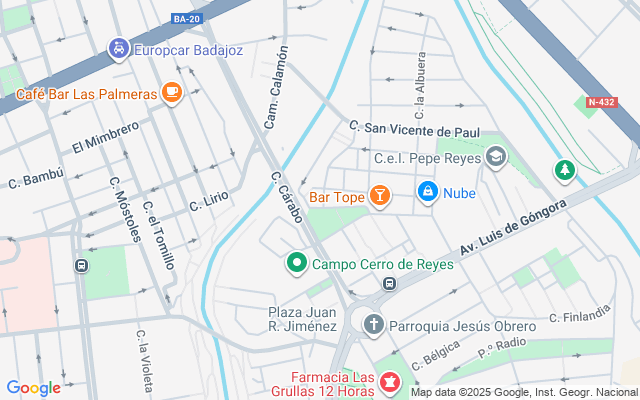Select Campo Cerro de Reyes marker
The image size is (640, 400).
pyautogui.click(x=297, y=264)
